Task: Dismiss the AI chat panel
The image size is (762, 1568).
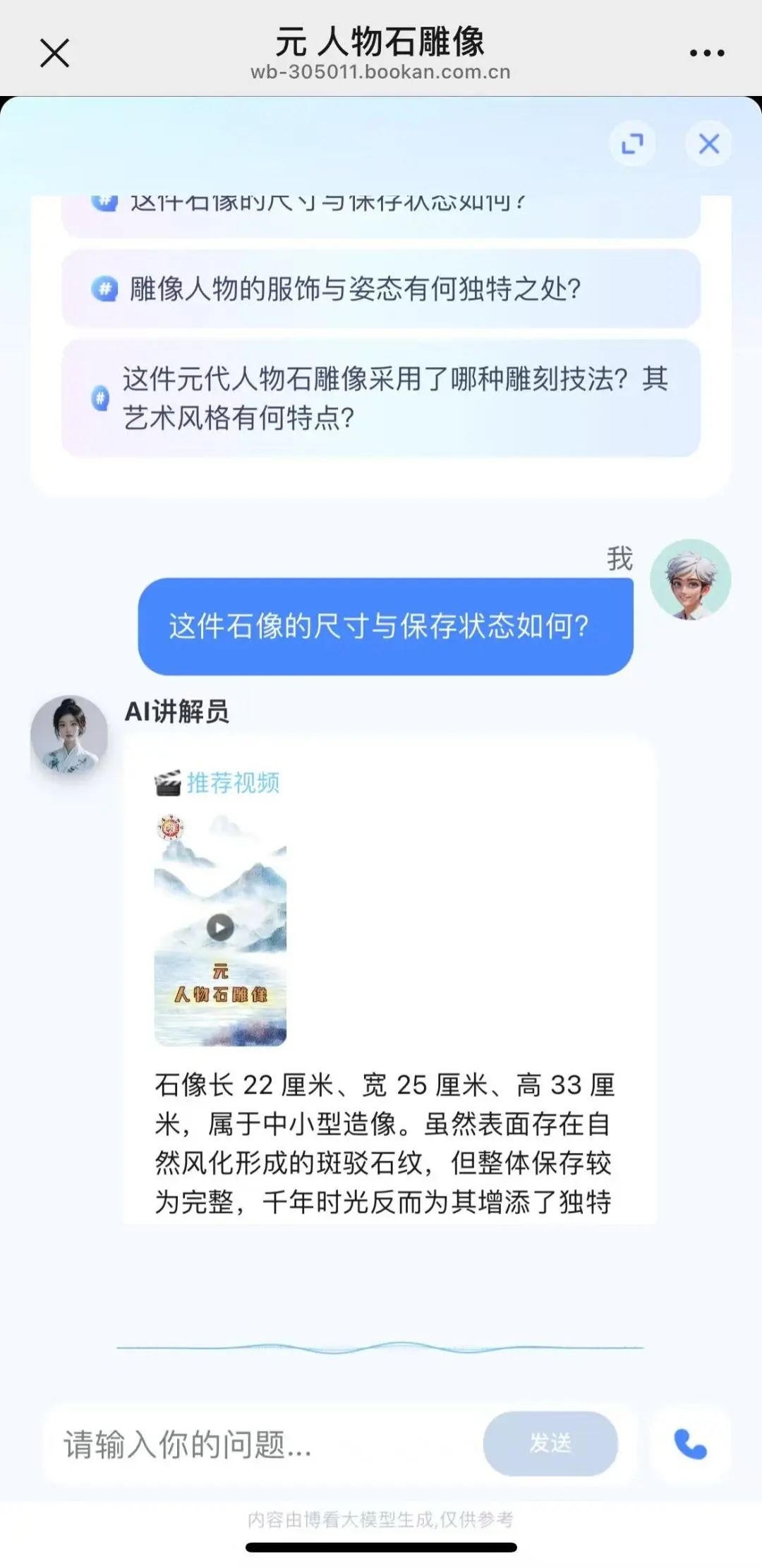Action: click(x=708, y=144)
